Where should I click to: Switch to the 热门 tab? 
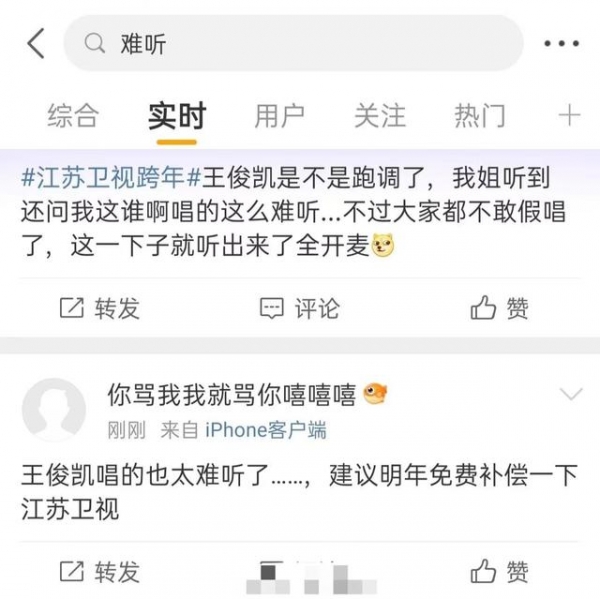480,116
